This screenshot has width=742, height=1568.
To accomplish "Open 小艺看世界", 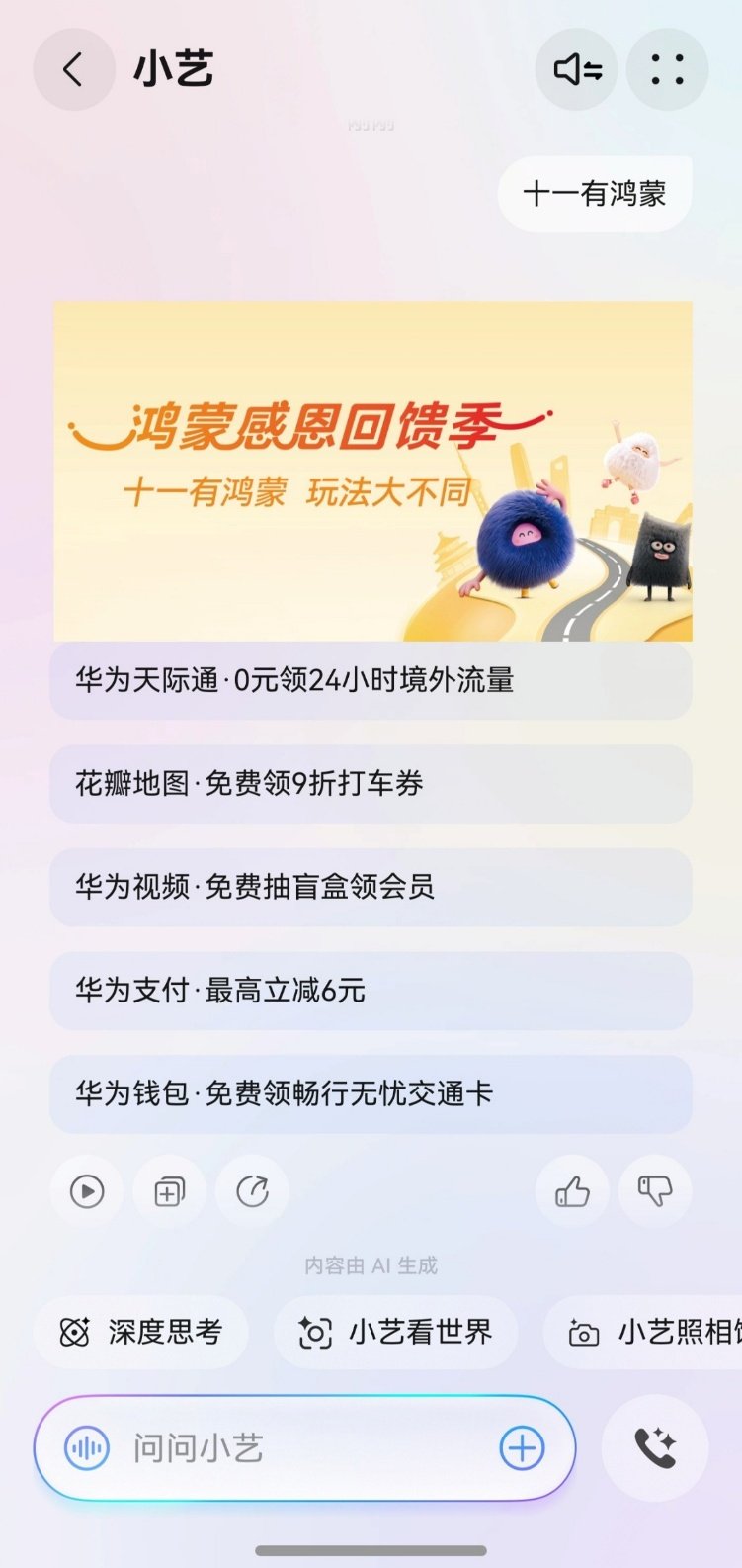I will 396,1333.
